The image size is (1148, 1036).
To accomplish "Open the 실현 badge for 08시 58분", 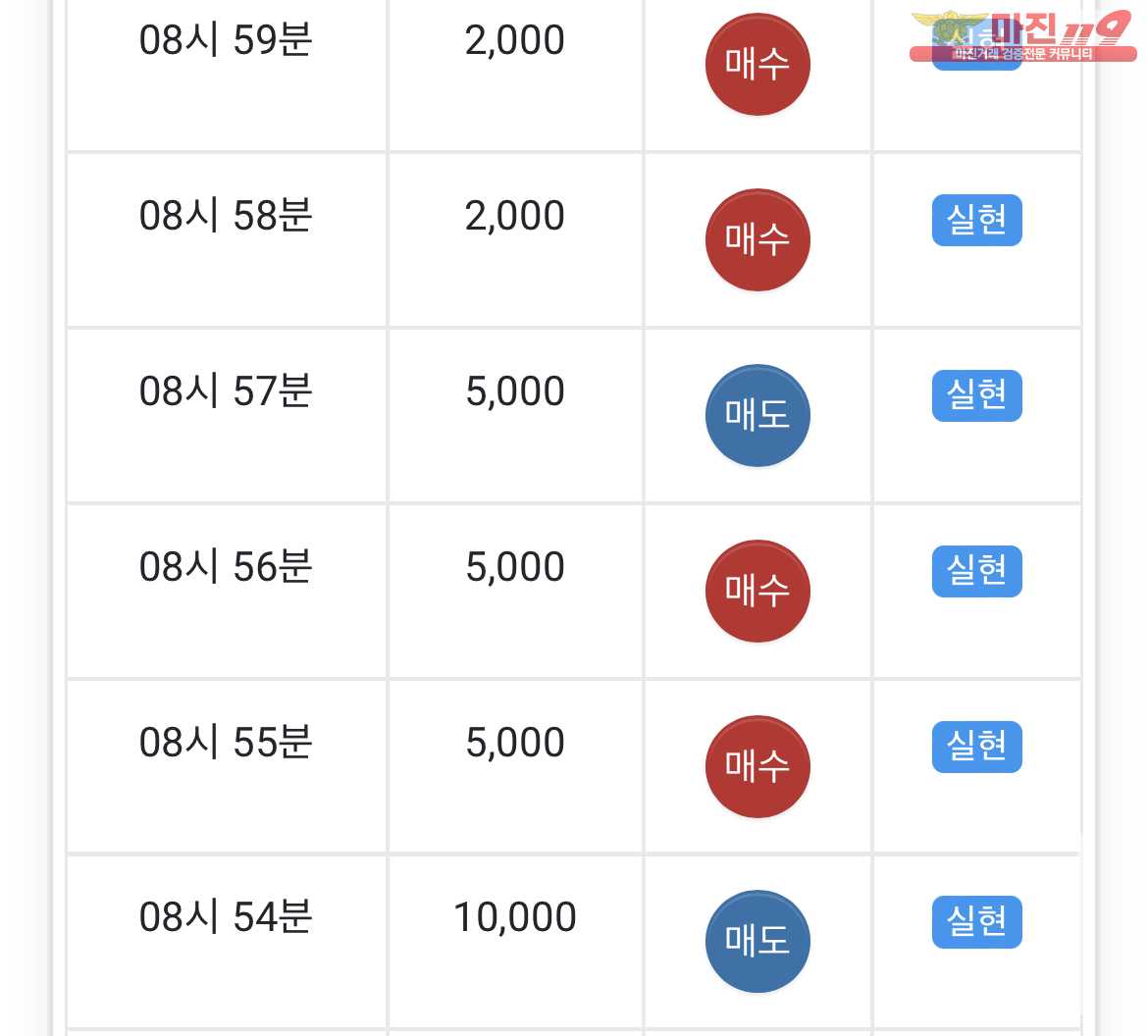I will 976,220.
